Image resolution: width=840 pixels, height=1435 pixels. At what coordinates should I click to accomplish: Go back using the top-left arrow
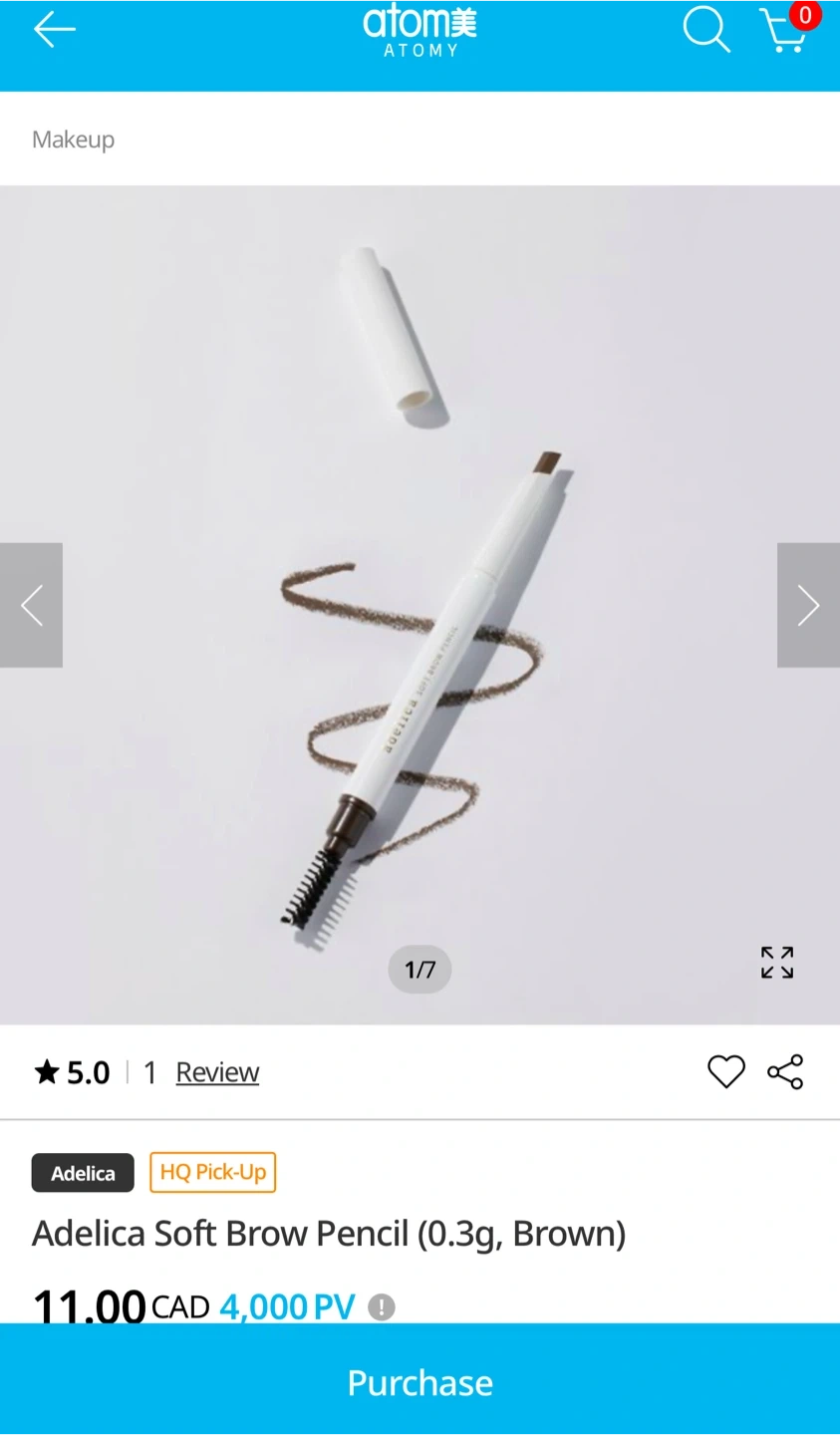[55, 30]
